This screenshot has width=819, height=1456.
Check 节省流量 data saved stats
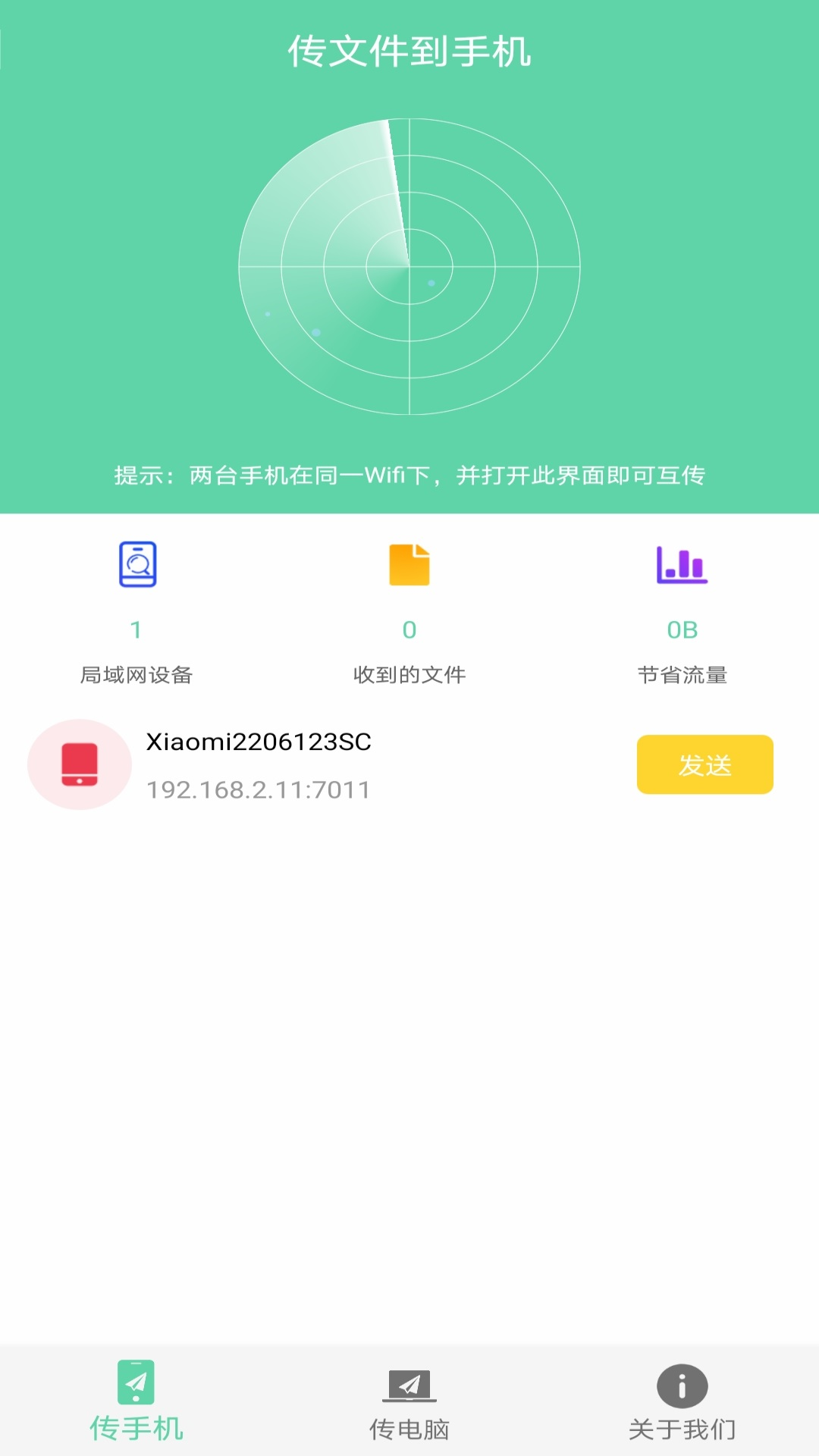click(682, 614)
